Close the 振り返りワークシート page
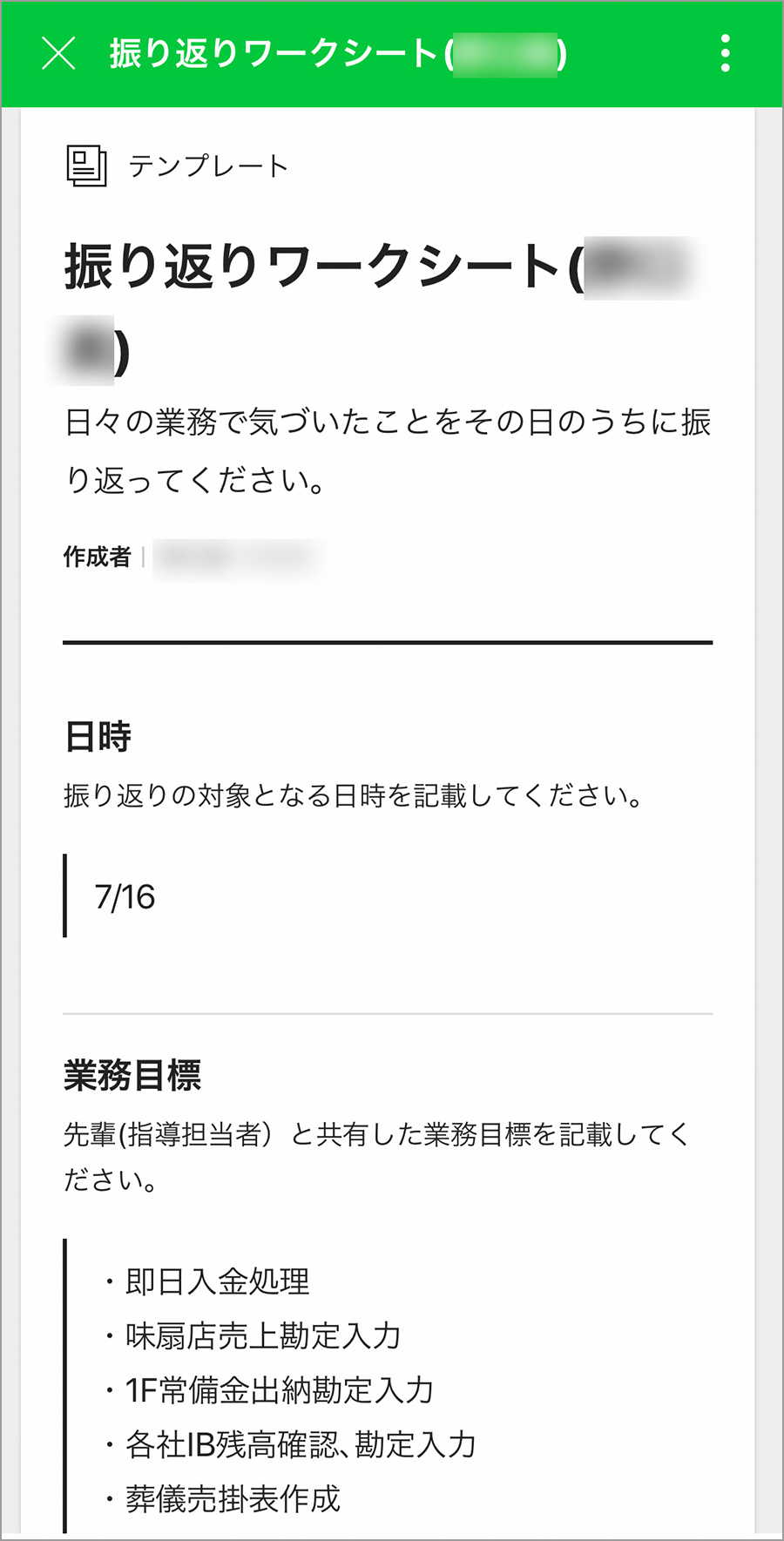 [58, 53]
